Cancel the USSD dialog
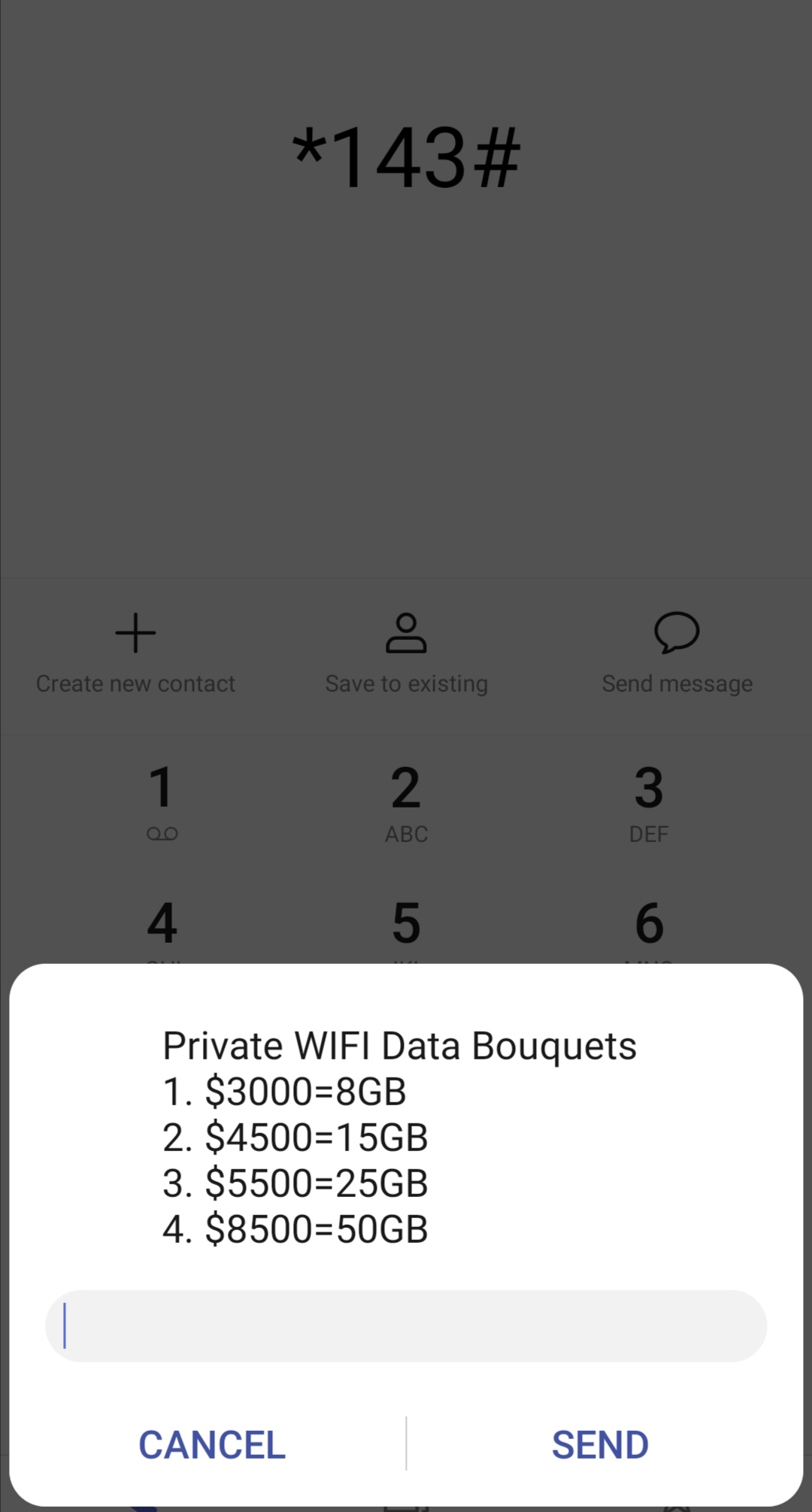This screenshot has width=812, height=1512. coord(212,1444)
